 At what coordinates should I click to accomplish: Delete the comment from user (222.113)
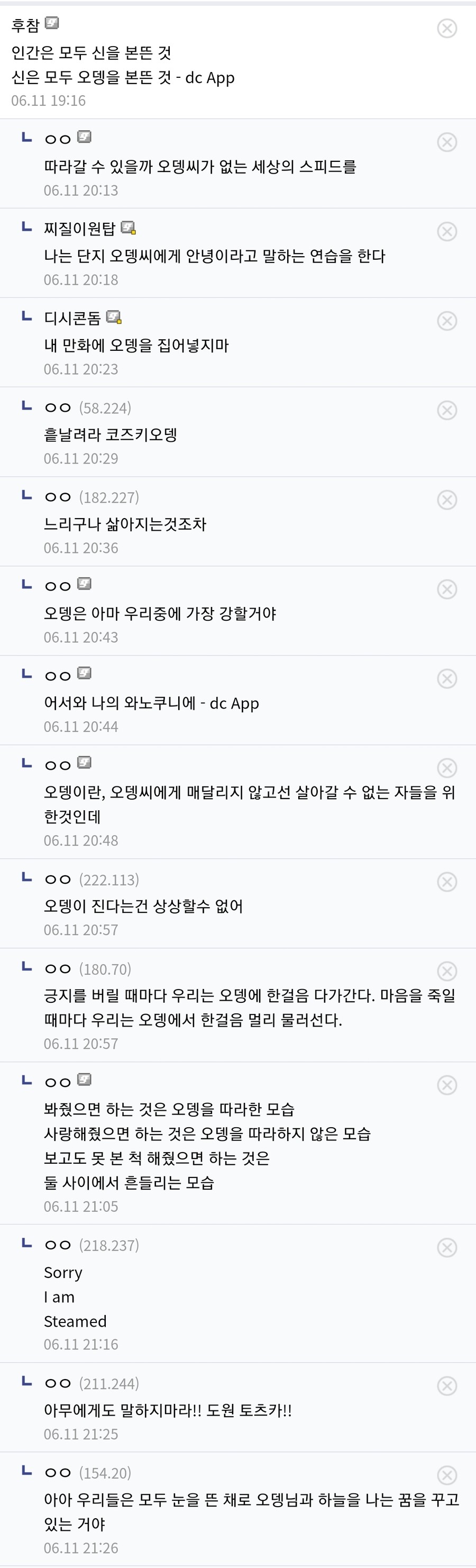click(x=447, y=882)
